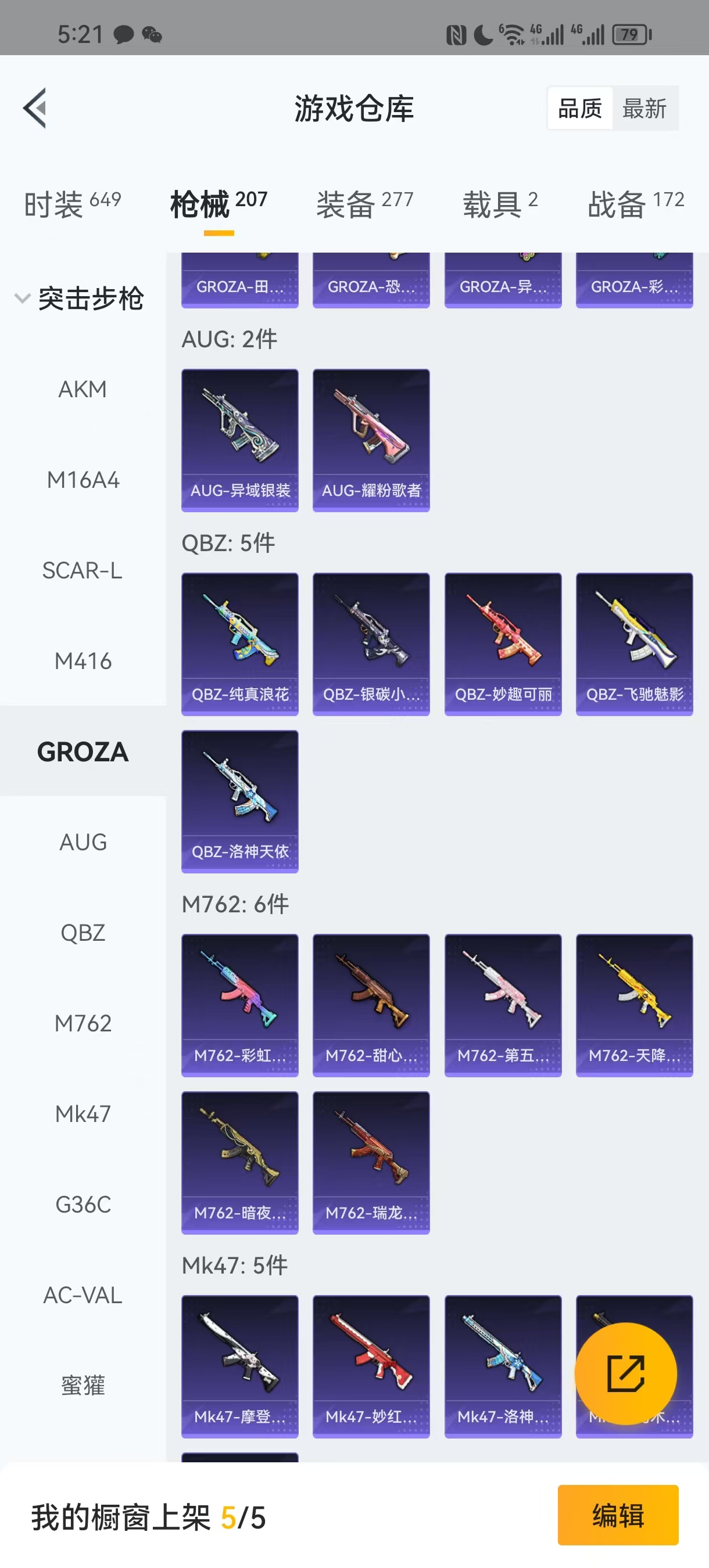Open the 载具 tab
The image size is (709, 1568).
(499, 203)
